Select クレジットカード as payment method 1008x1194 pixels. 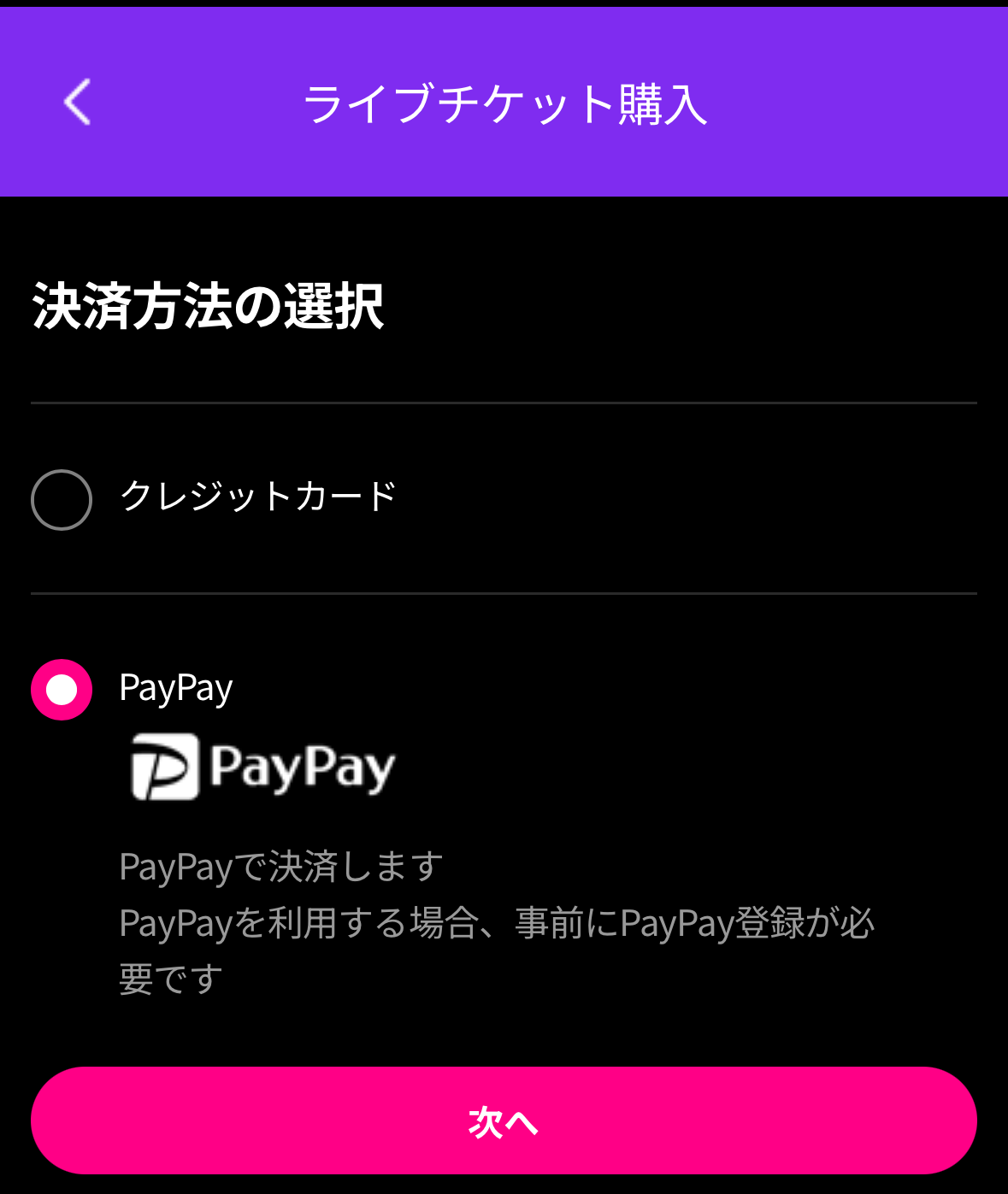[62, 500]
